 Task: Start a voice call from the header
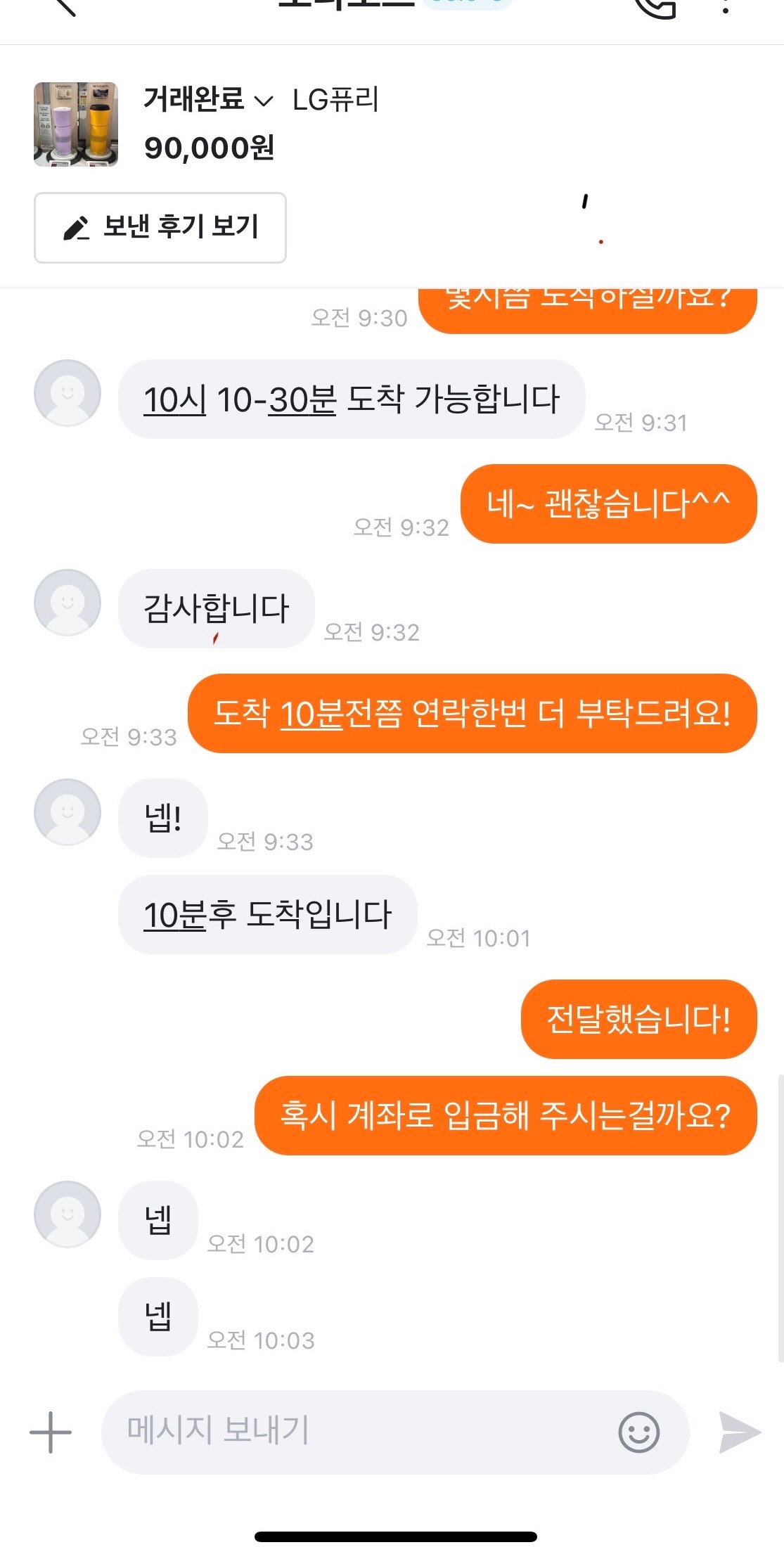655,7
